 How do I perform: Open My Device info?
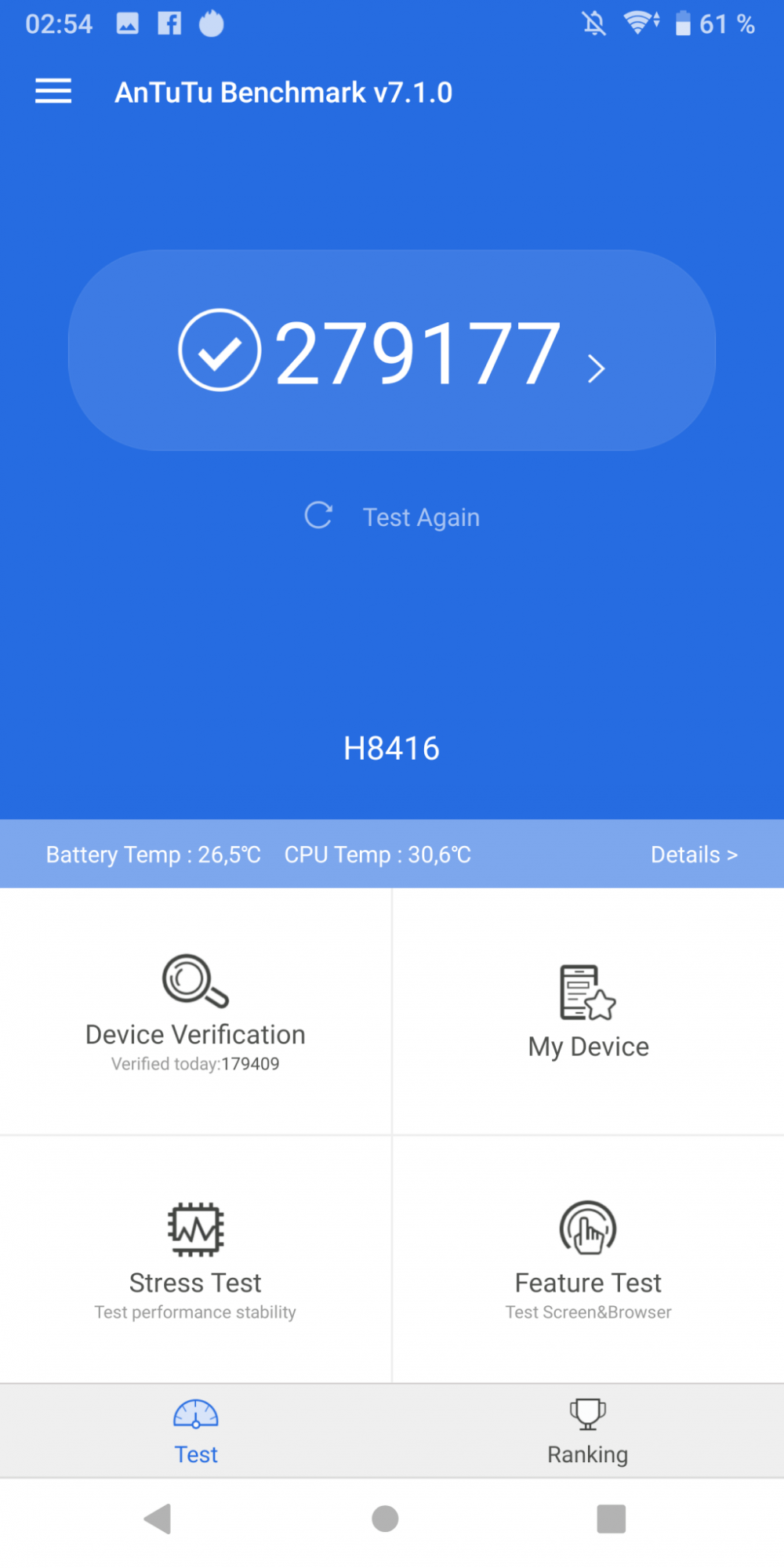[589, 1011]
